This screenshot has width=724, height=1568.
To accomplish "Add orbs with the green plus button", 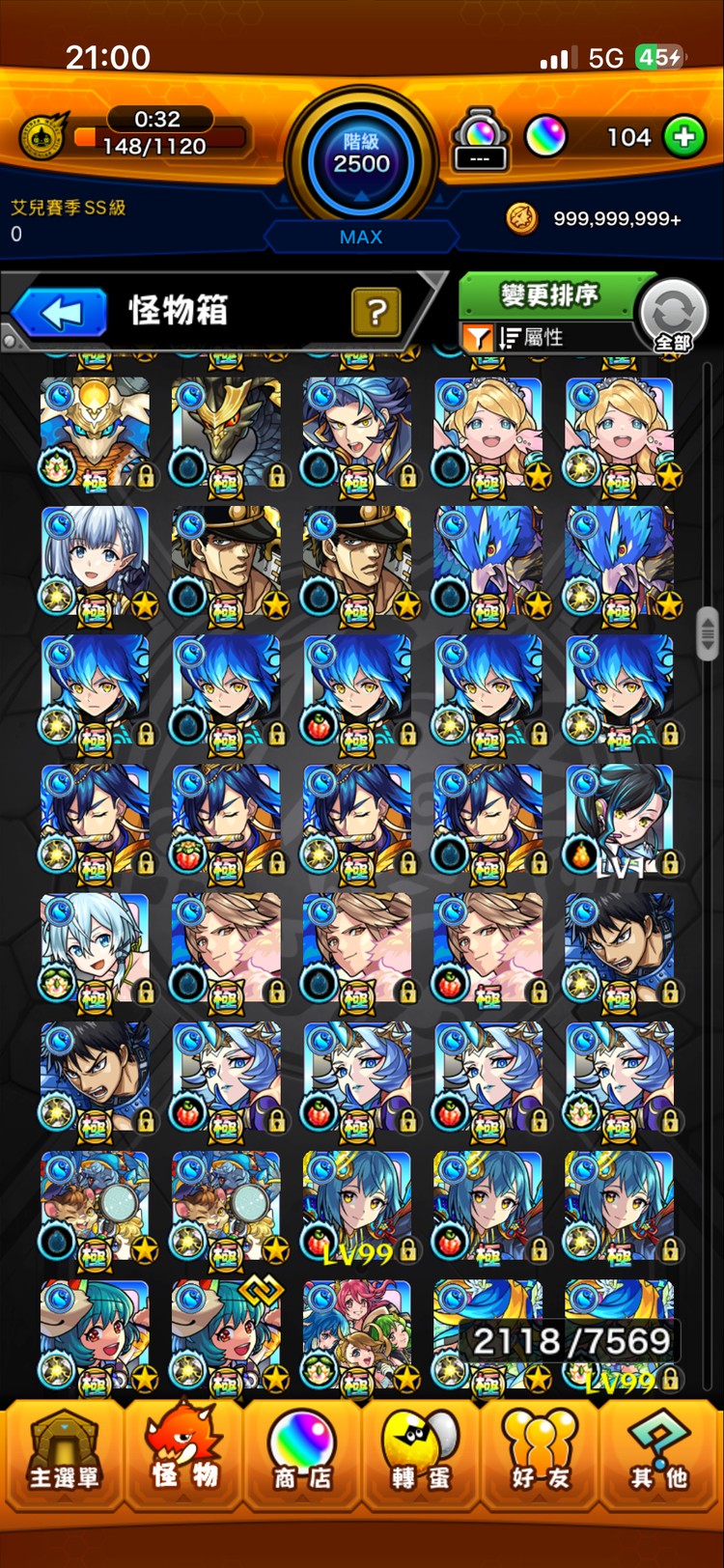I will (683, 138).
